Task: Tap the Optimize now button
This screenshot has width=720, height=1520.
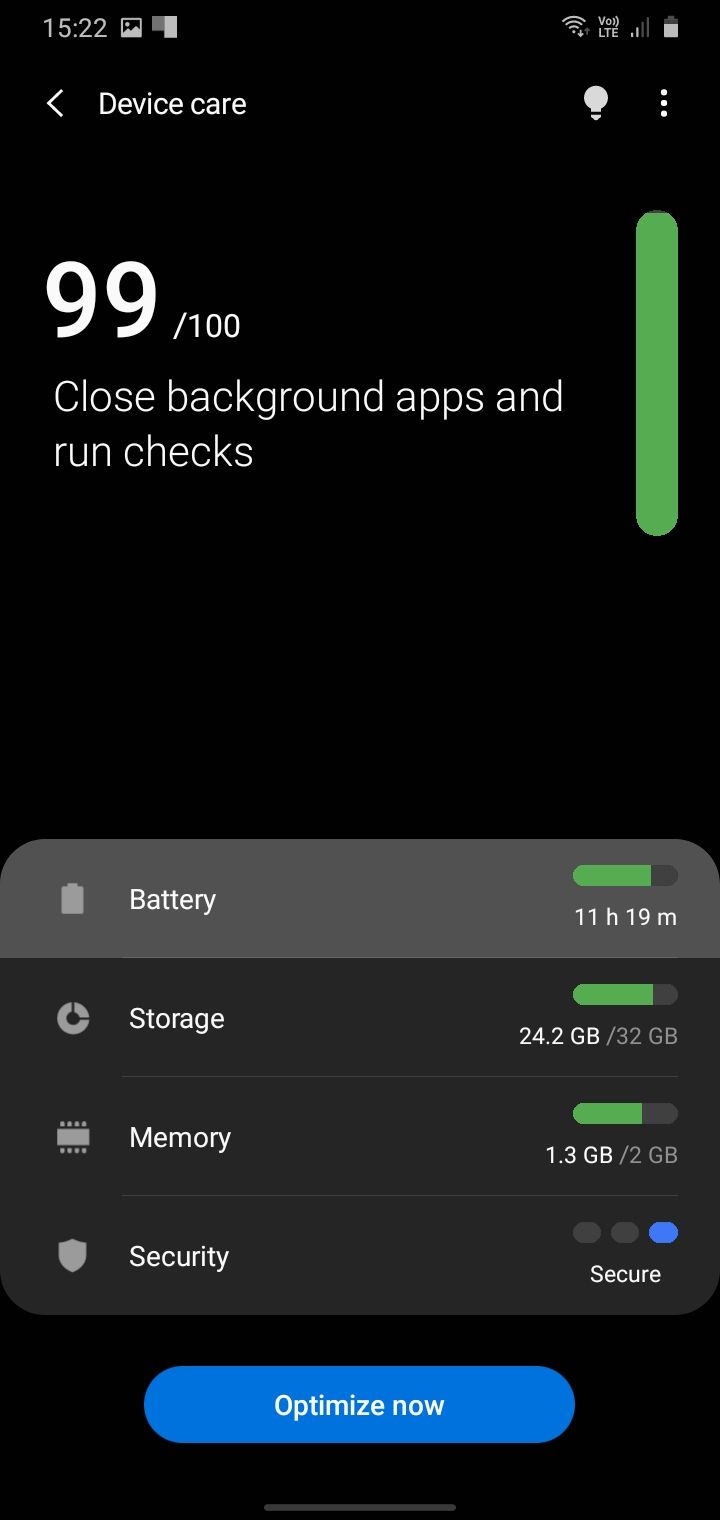Action: click(359, 1405)
